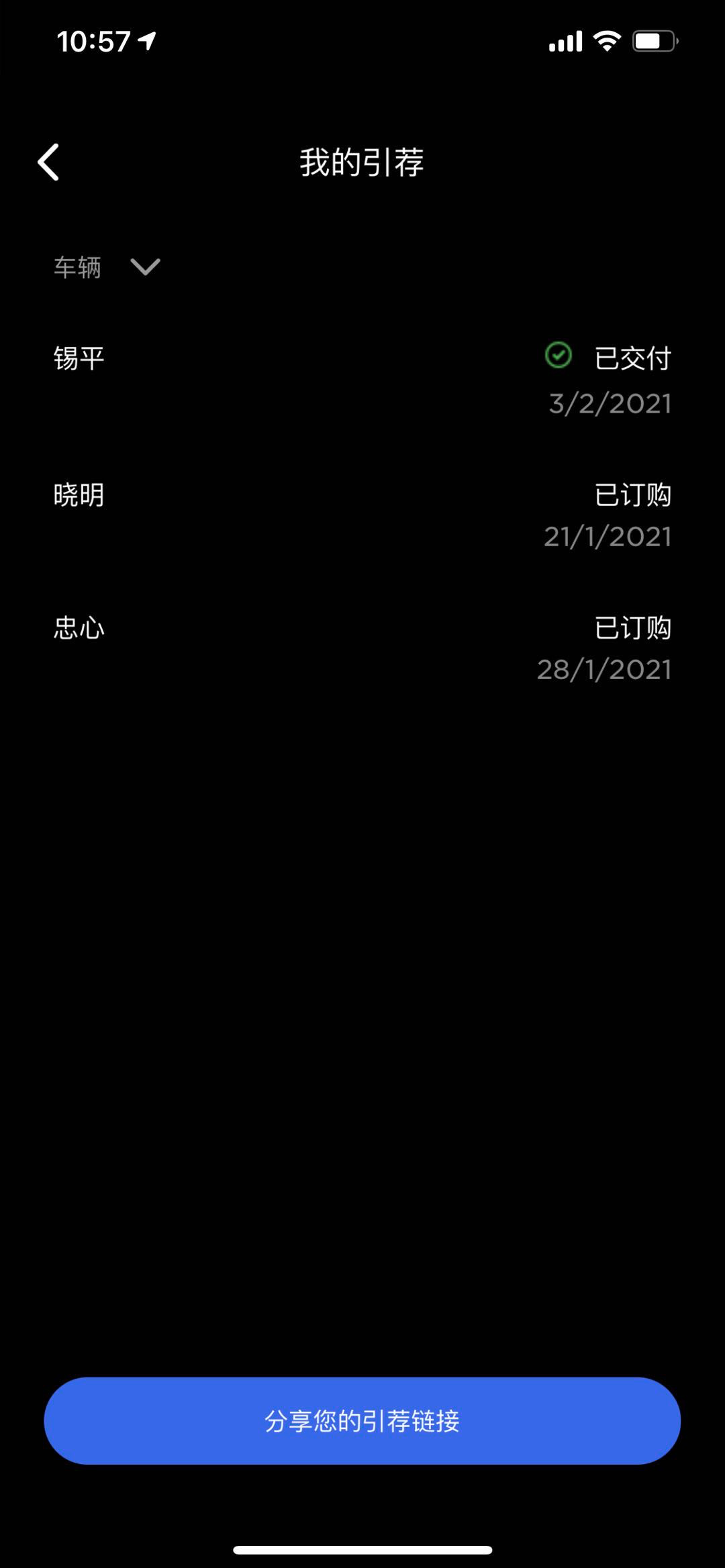Select the 28/1/2021 date for 忠心

[605, 668]
